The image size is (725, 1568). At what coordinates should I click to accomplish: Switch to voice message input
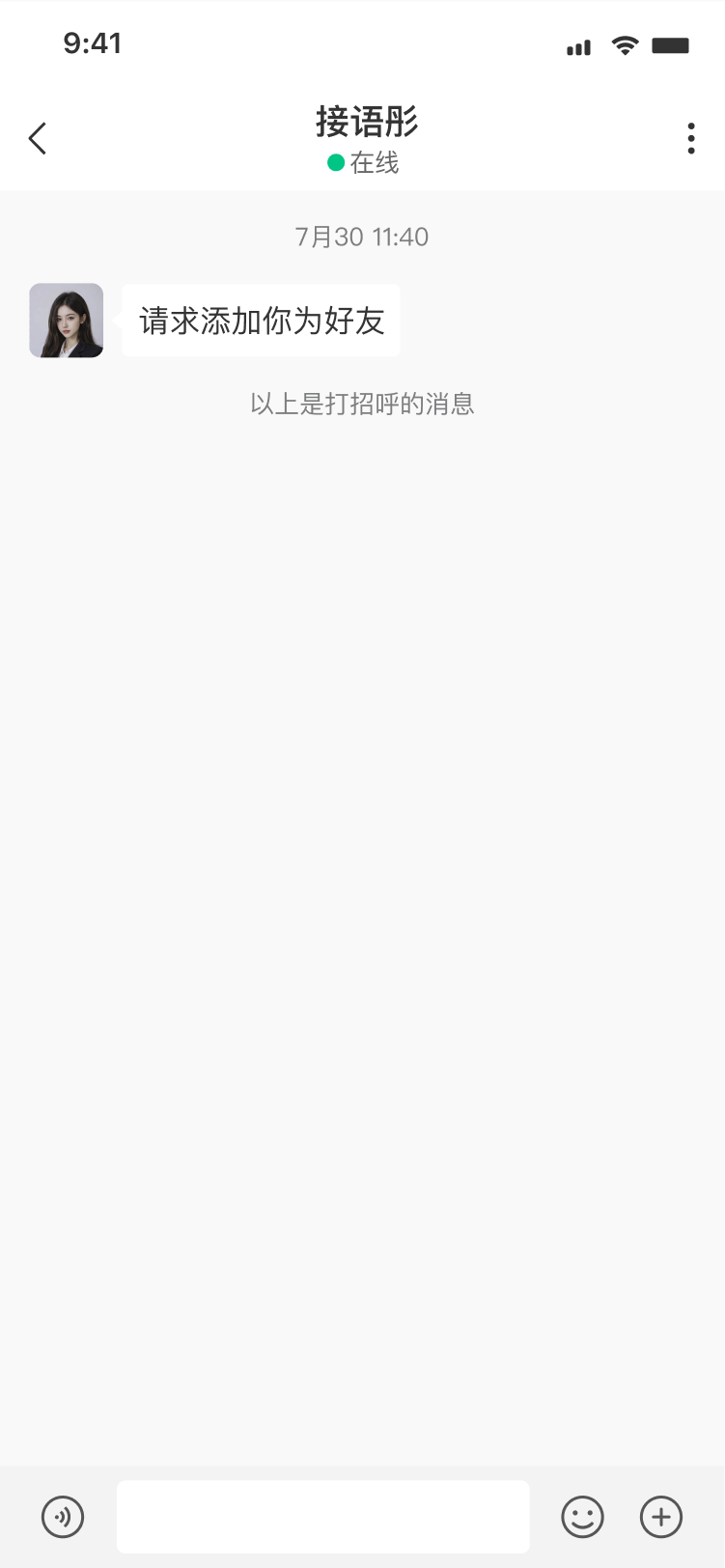tap(63, 1517)
